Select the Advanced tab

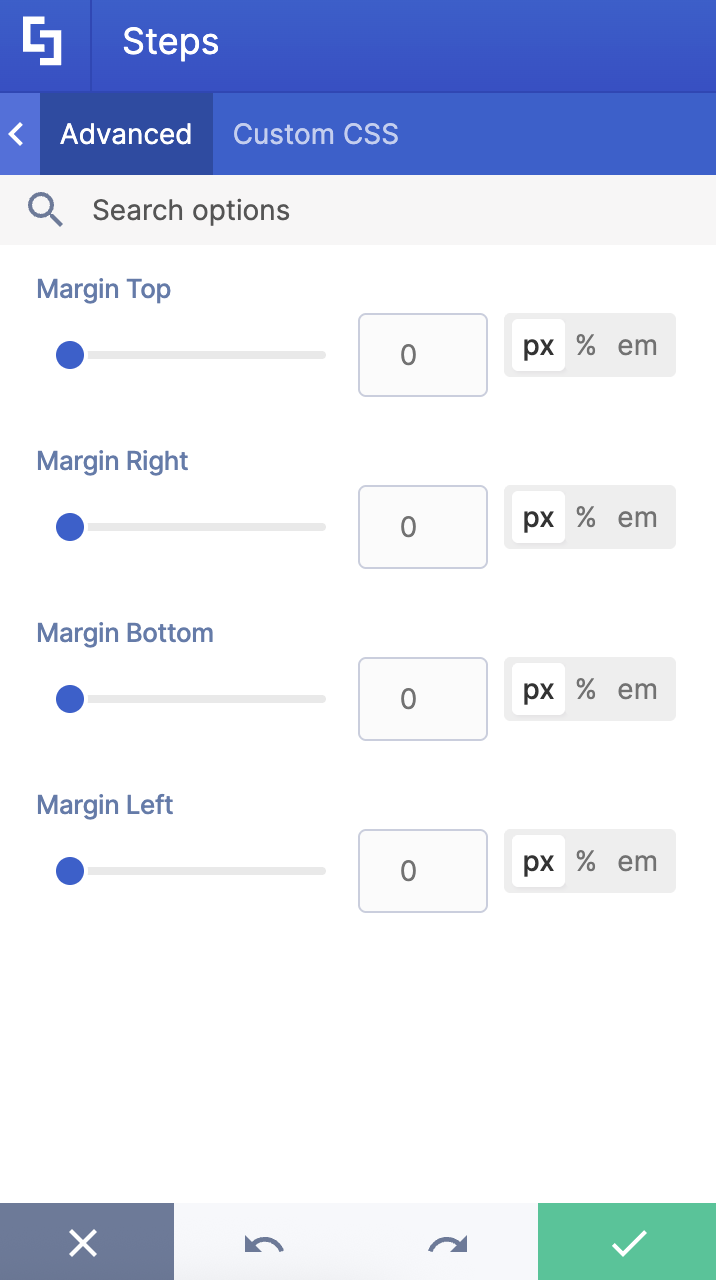pos(126,134)
